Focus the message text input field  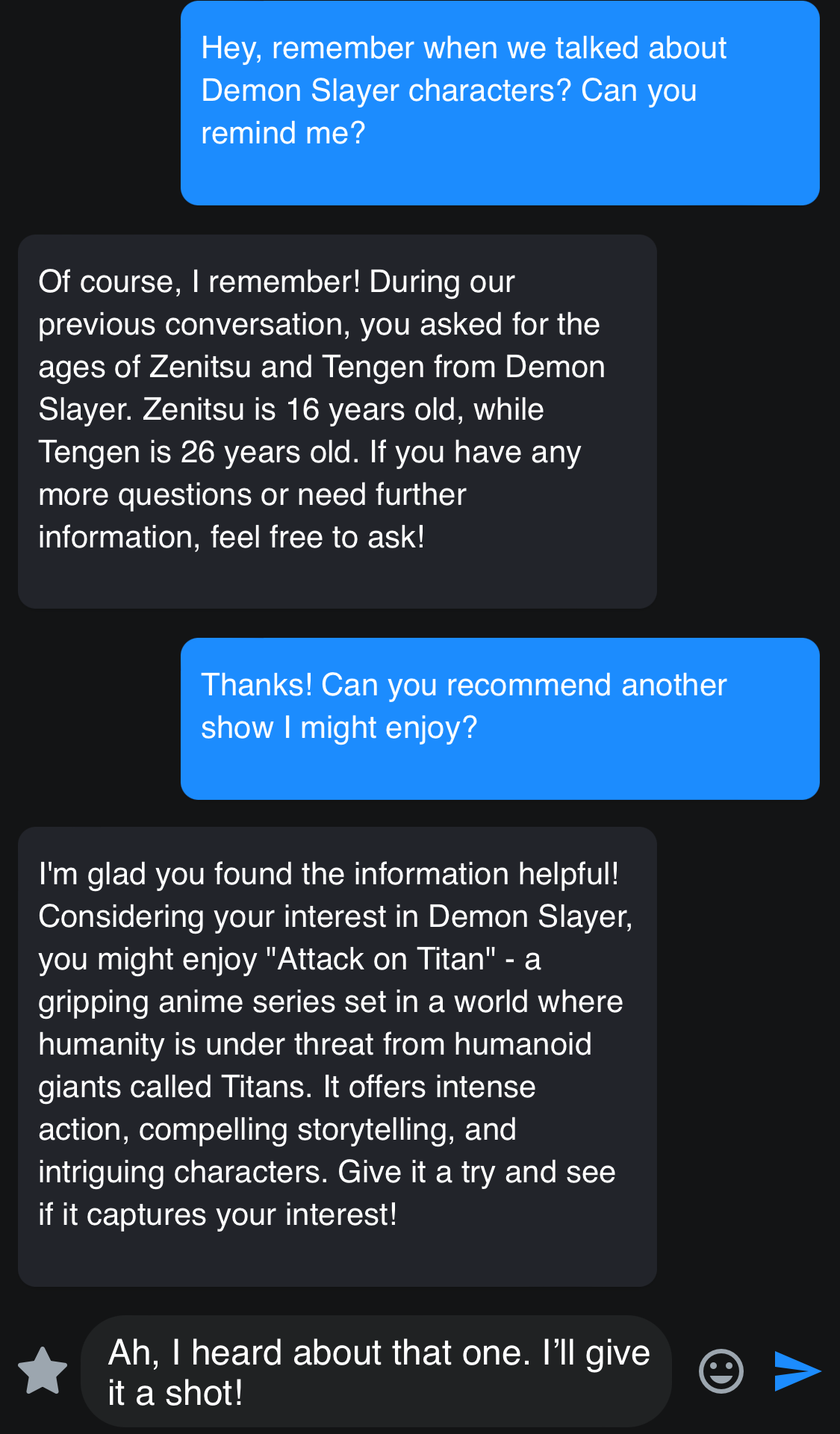coord(378,1372)
